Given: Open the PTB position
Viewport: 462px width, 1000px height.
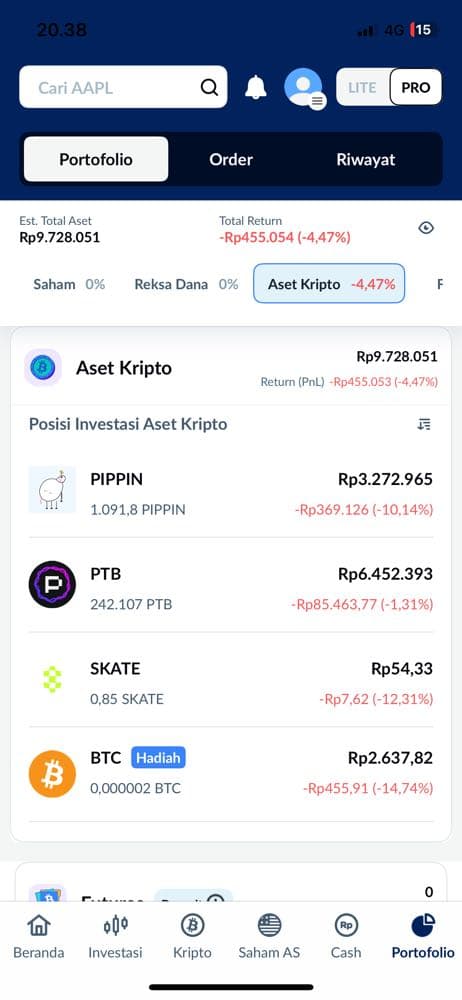Looking at the screenshot, I should click(x=231, y=585).
